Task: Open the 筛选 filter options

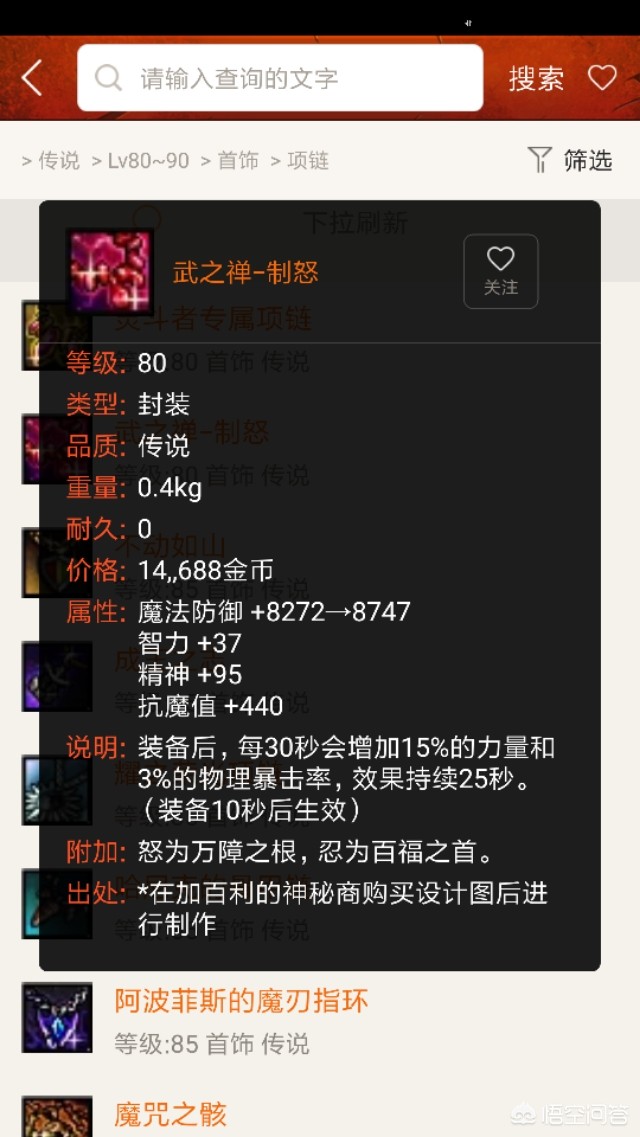Action: click(570, 160)
